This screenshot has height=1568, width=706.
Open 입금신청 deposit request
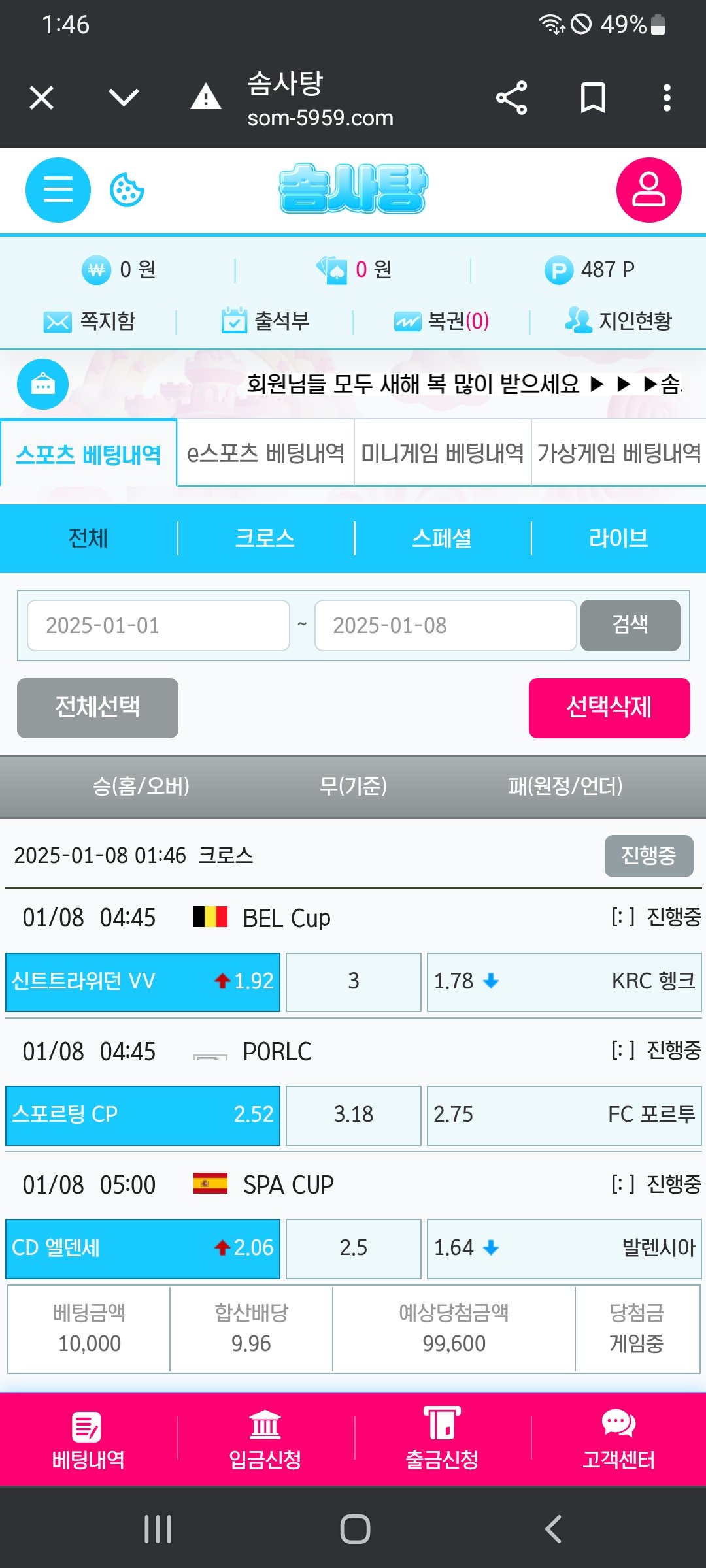(265, 1439)
